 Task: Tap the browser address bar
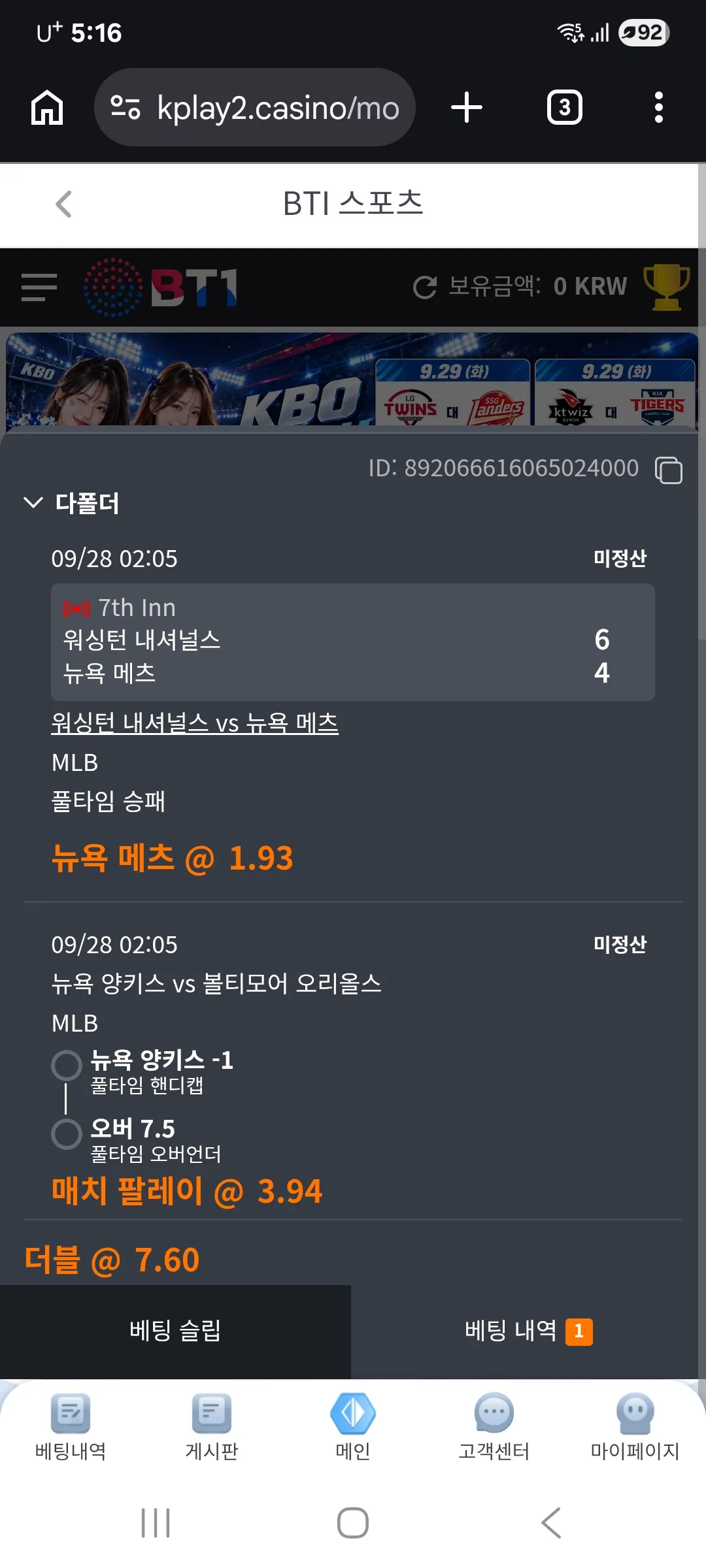(255, 107)
